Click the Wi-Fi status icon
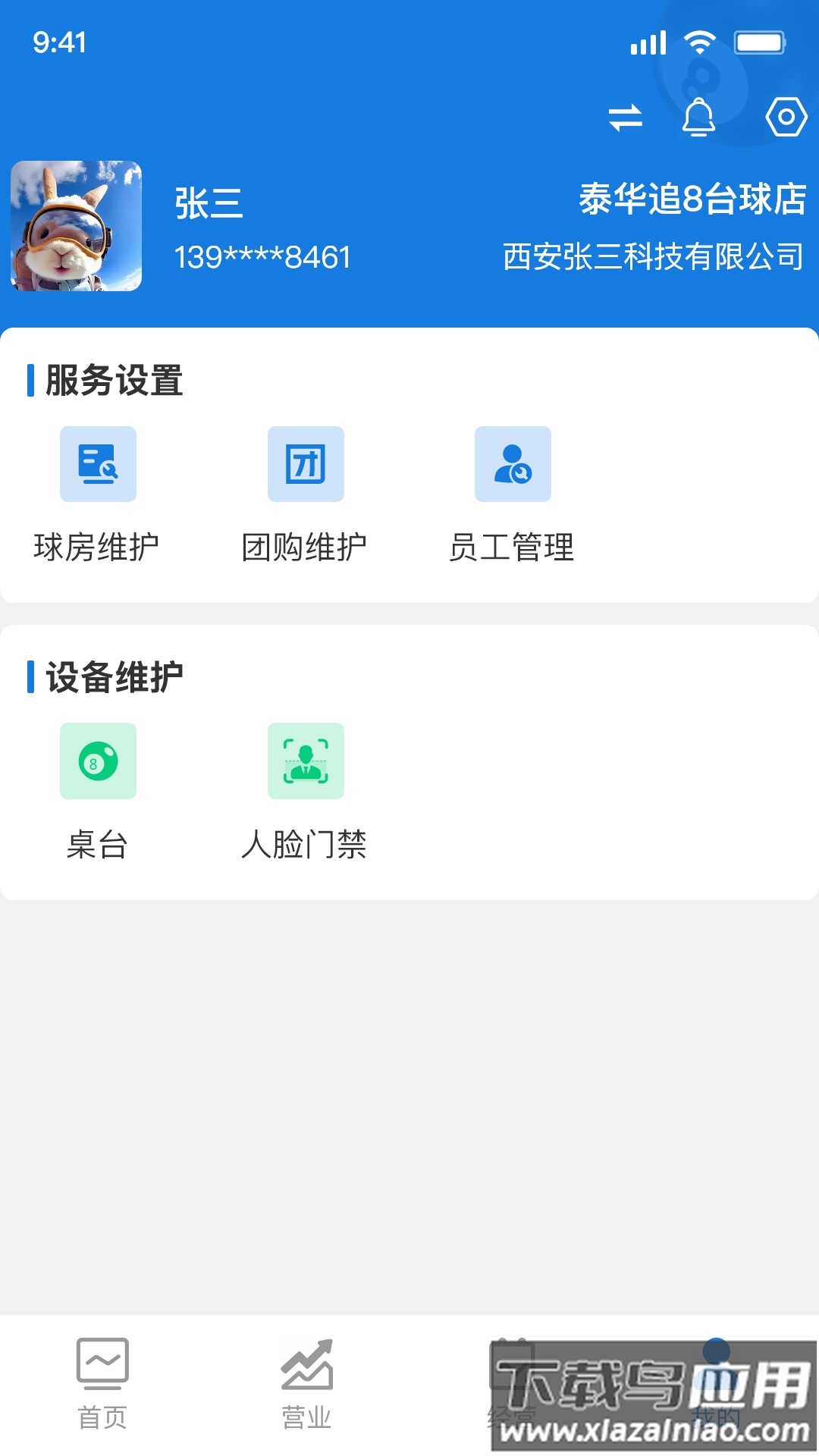 pos(701,42)
